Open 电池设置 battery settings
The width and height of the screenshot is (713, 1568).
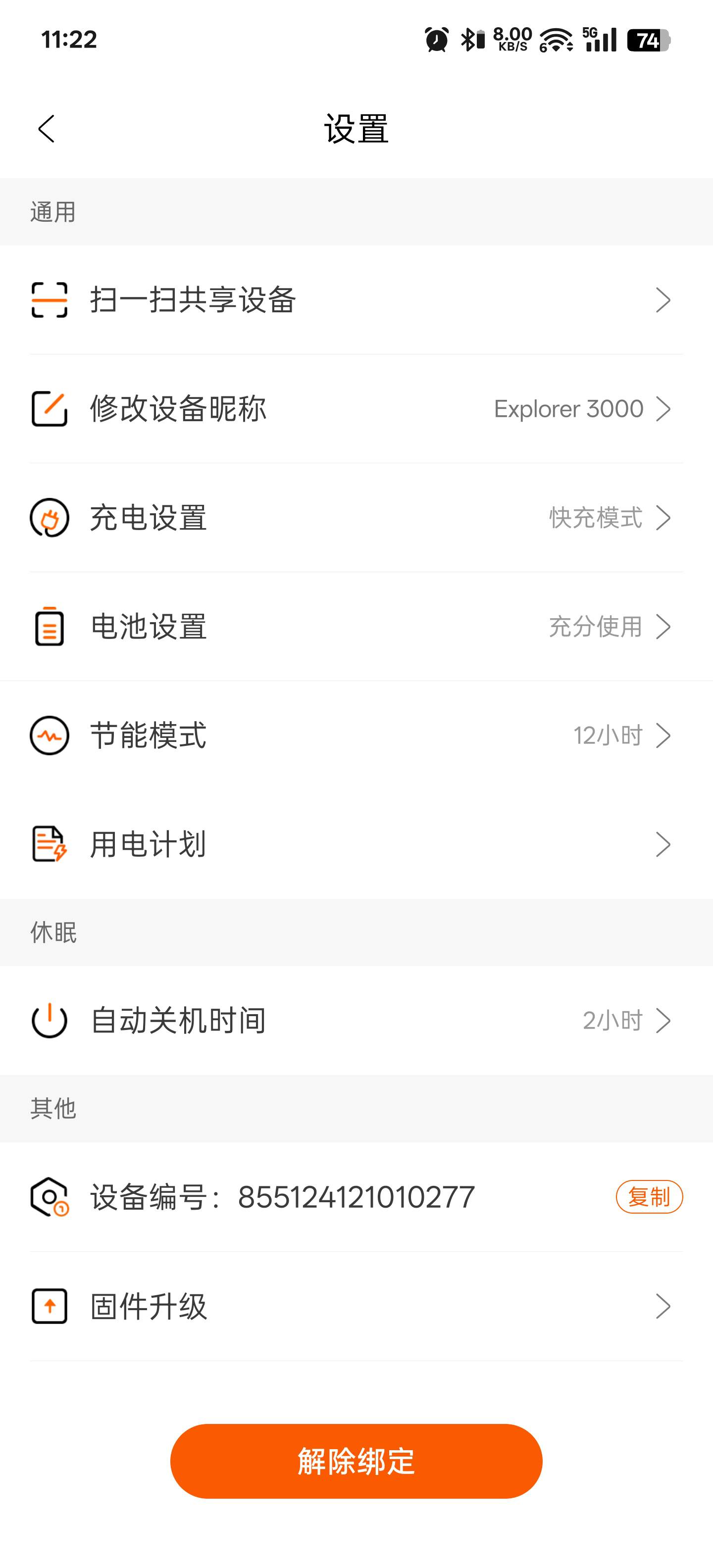(x=356, y=627)
